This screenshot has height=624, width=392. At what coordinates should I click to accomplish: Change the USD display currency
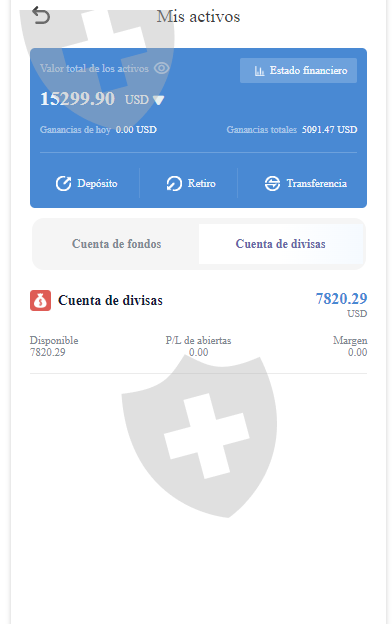144,99
